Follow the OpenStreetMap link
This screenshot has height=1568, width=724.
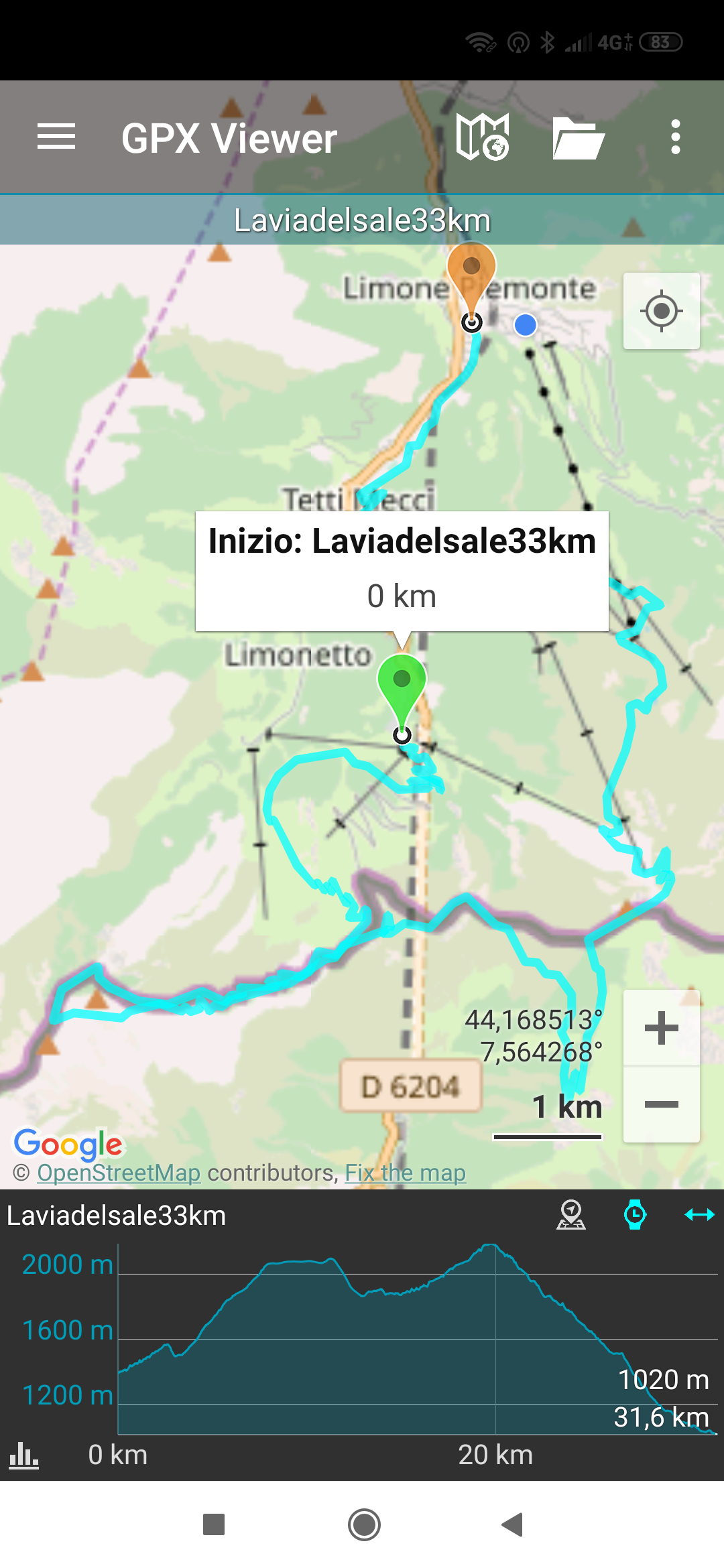pyautogui.click(x=119, y=1173)
